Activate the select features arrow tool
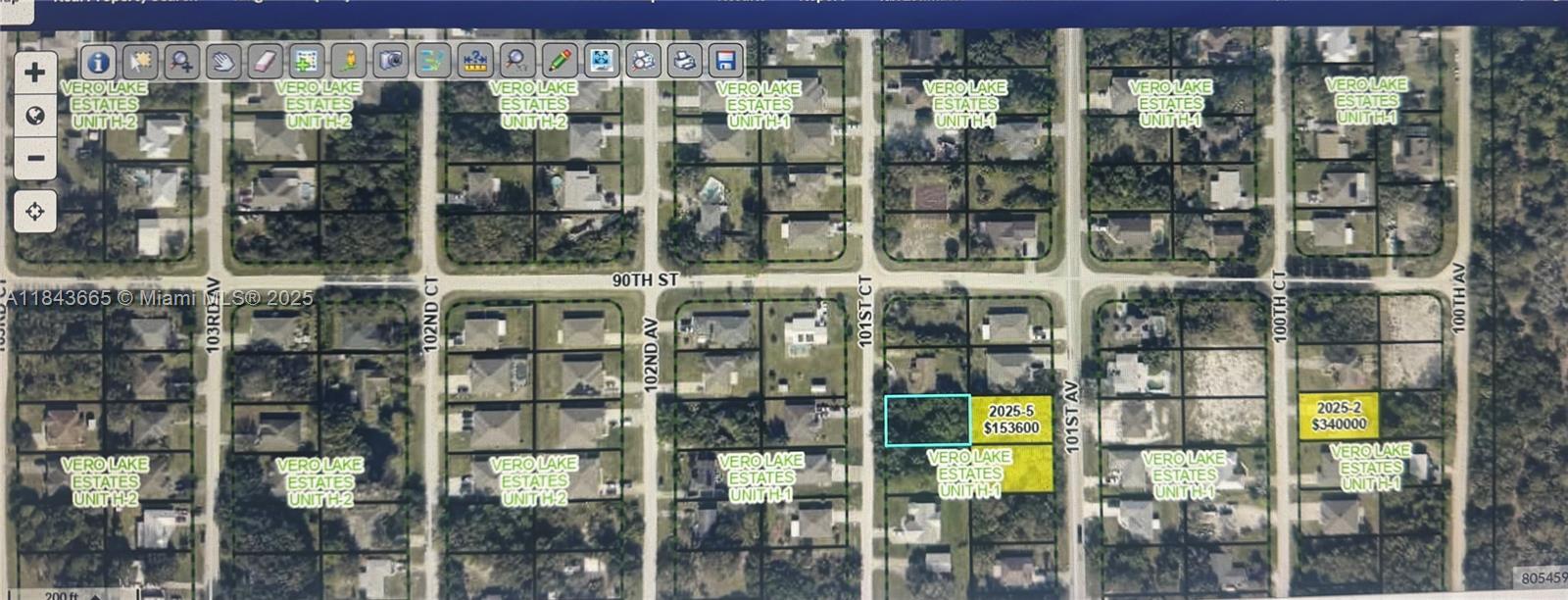The width and height of the screenshot is (1568, 600). (140, 61)
